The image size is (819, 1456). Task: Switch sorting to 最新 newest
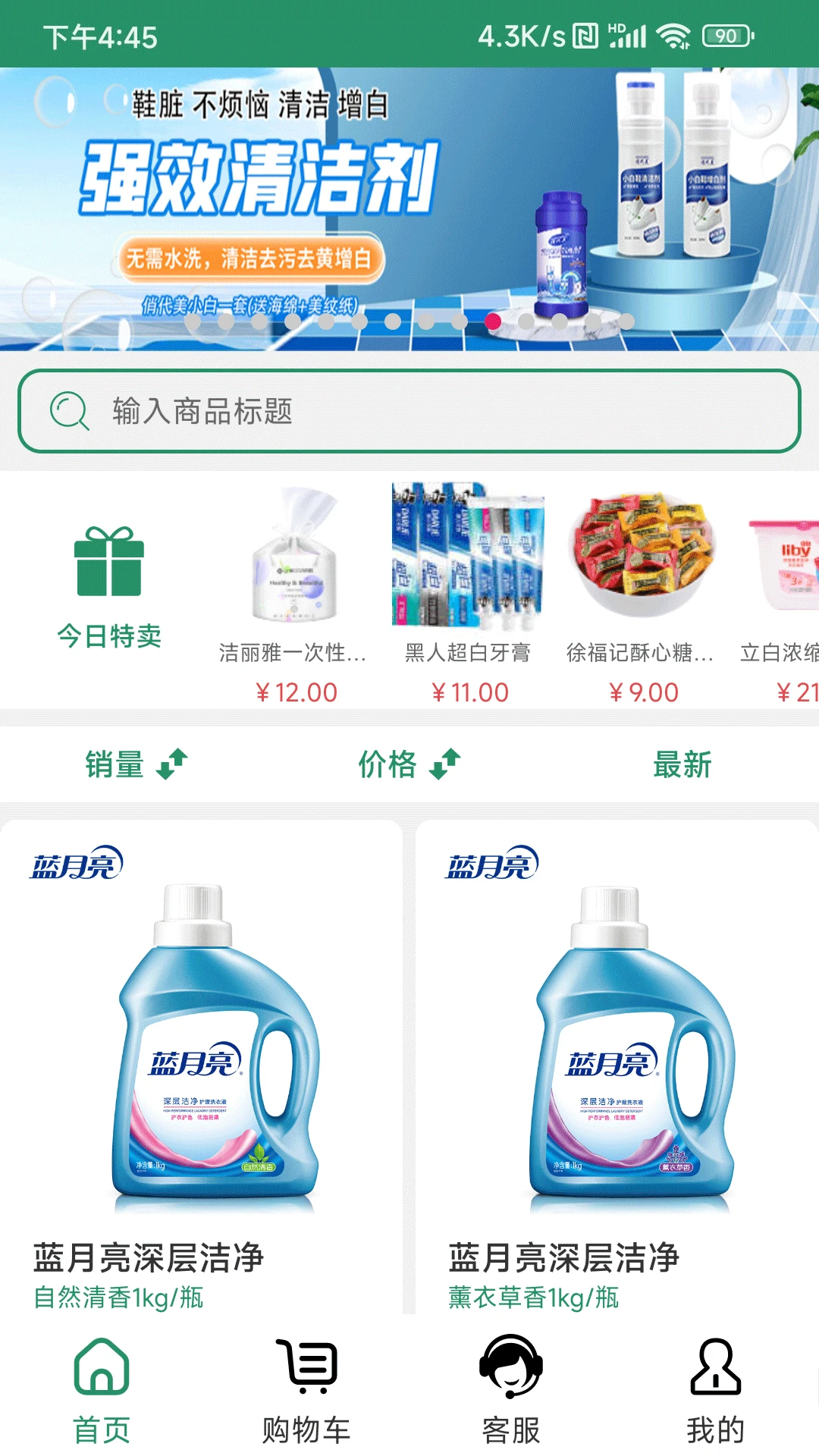[x=682, y=766]
